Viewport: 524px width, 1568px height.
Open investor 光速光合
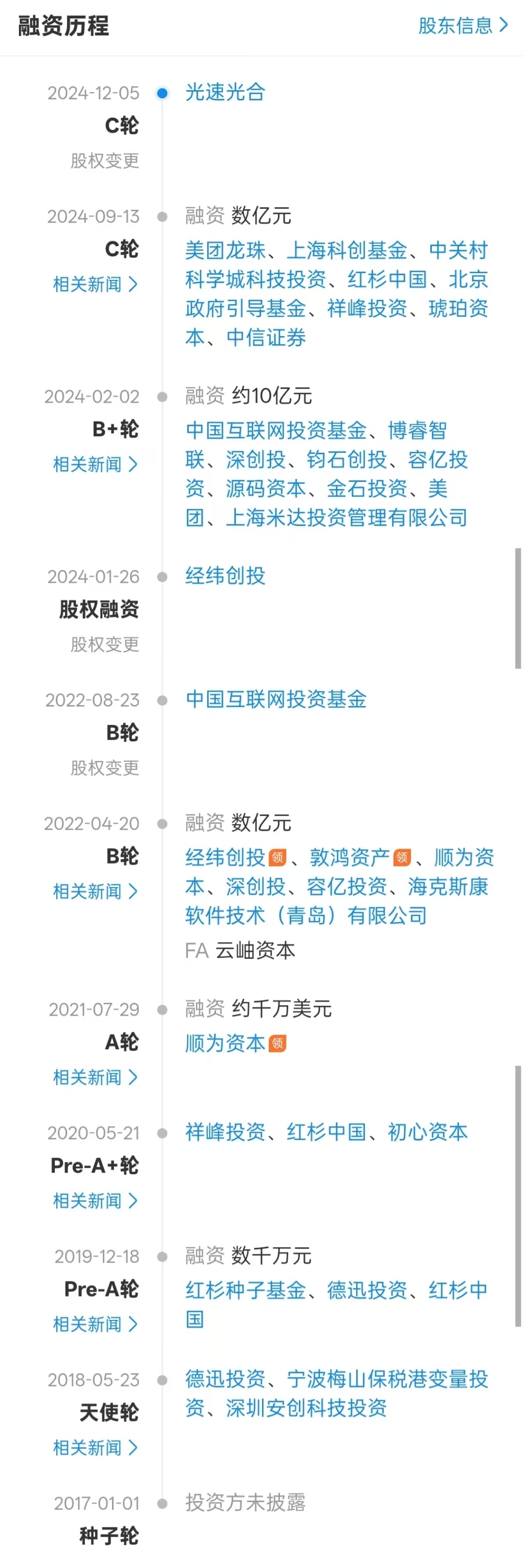click(x=225, y=93)
